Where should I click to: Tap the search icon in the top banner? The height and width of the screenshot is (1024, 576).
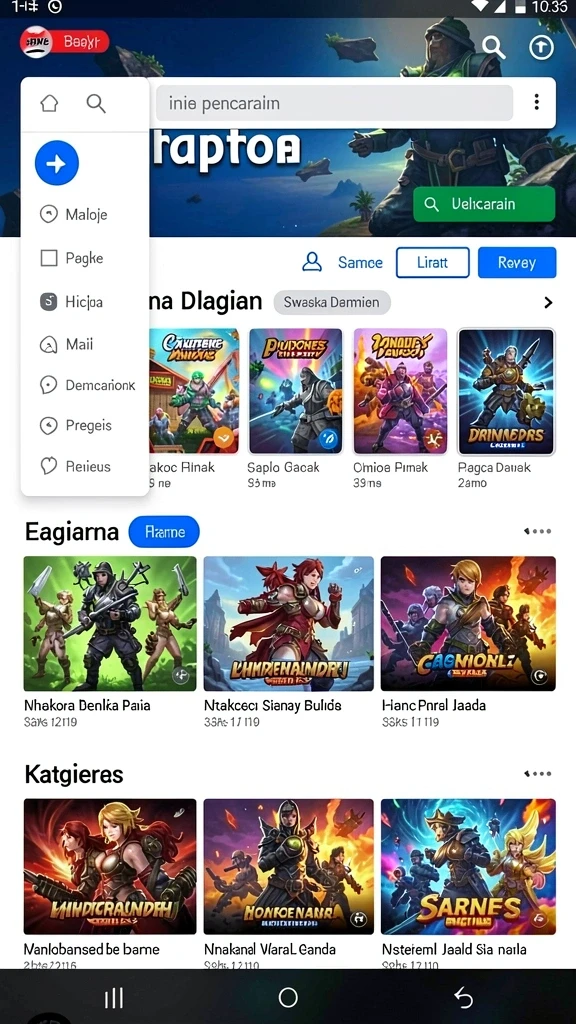pos(494,47)
